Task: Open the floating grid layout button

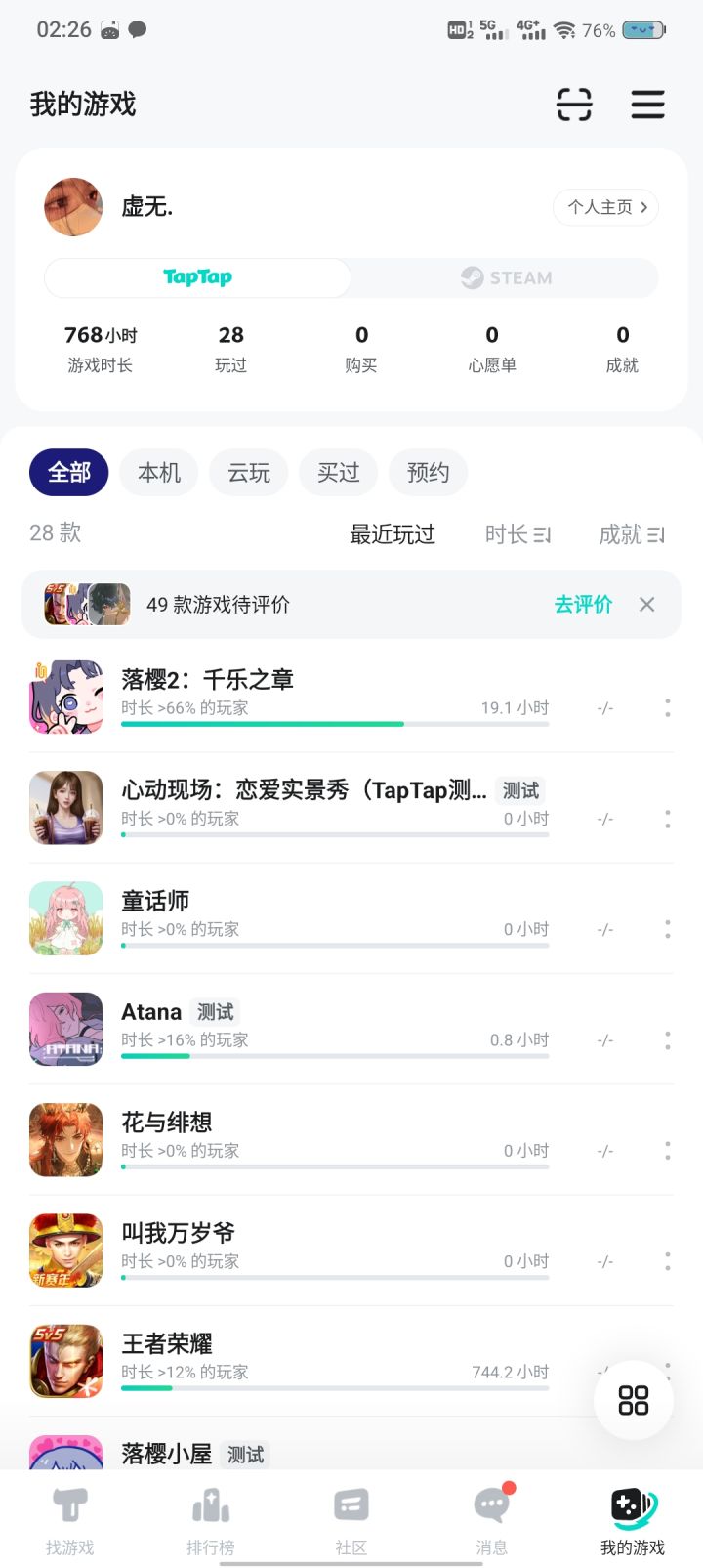Action: [x=633, y=1400]
